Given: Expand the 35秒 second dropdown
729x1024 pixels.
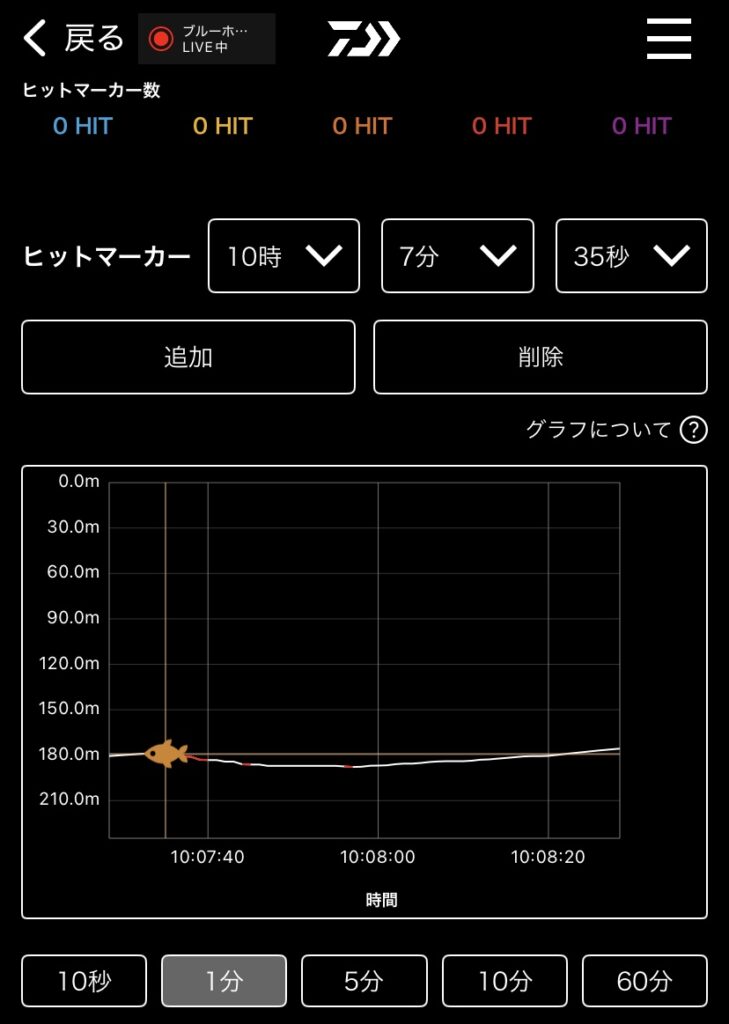Looking at the screenshot, I should coord(631,256).
